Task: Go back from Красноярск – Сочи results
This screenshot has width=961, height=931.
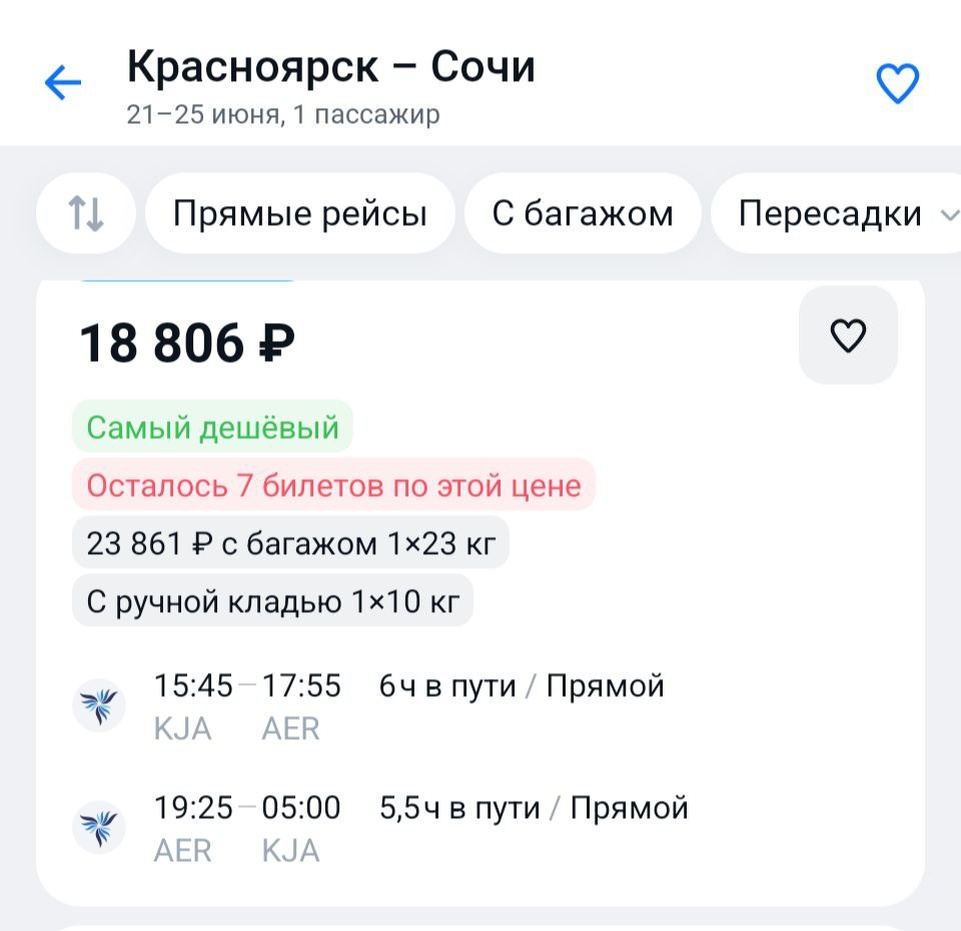Action: 62,84
